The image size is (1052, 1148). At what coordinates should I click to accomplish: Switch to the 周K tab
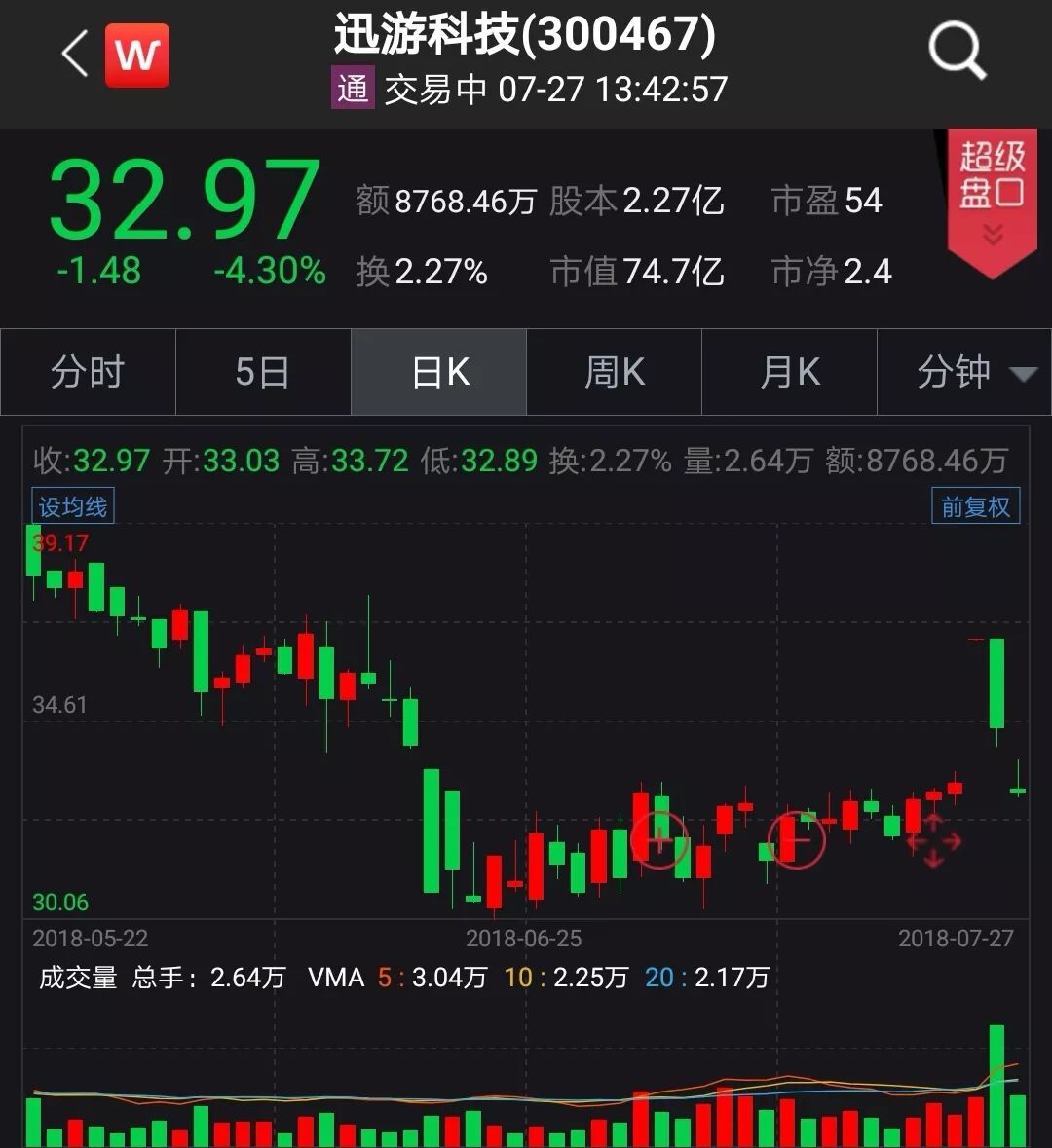click(x=614, y=372)
